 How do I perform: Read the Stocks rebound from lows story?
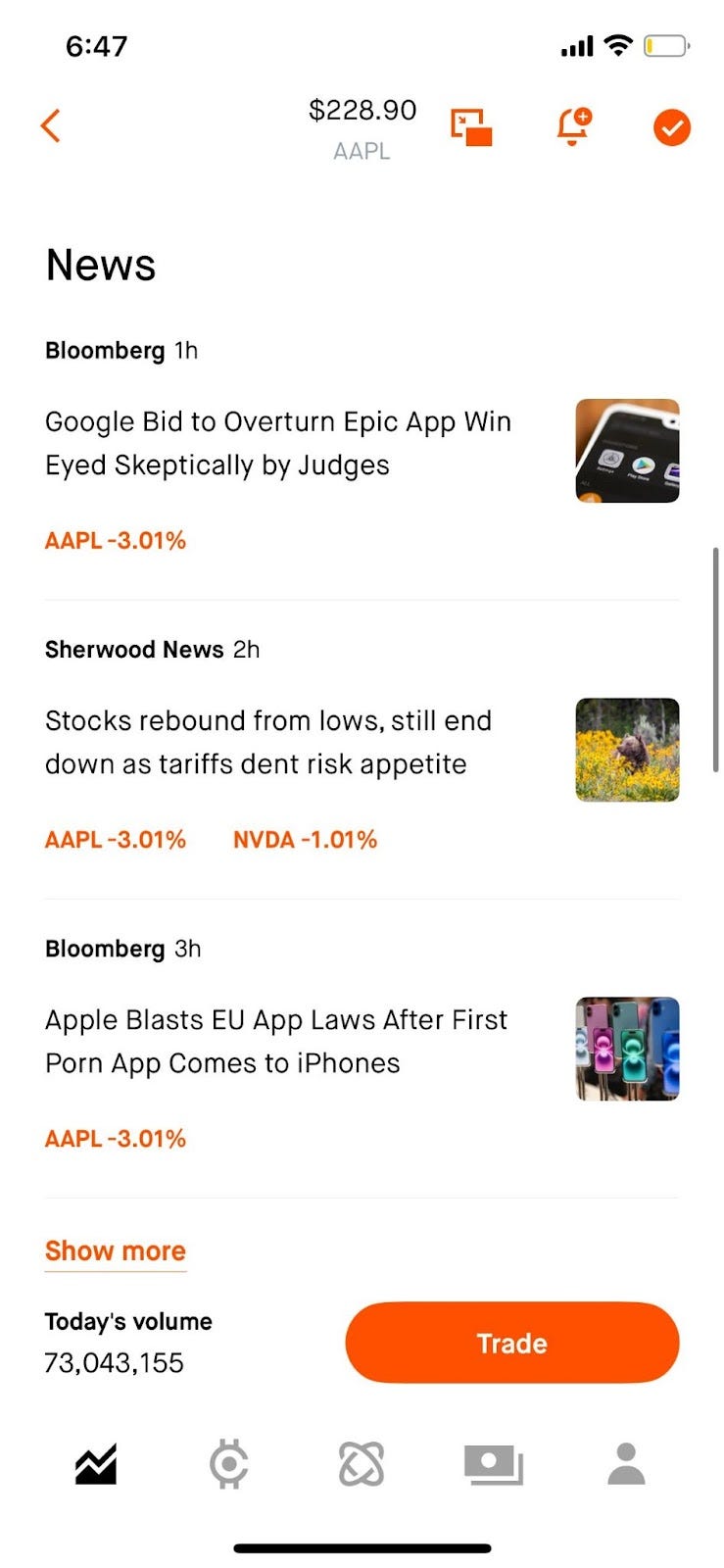pos(268,742)
